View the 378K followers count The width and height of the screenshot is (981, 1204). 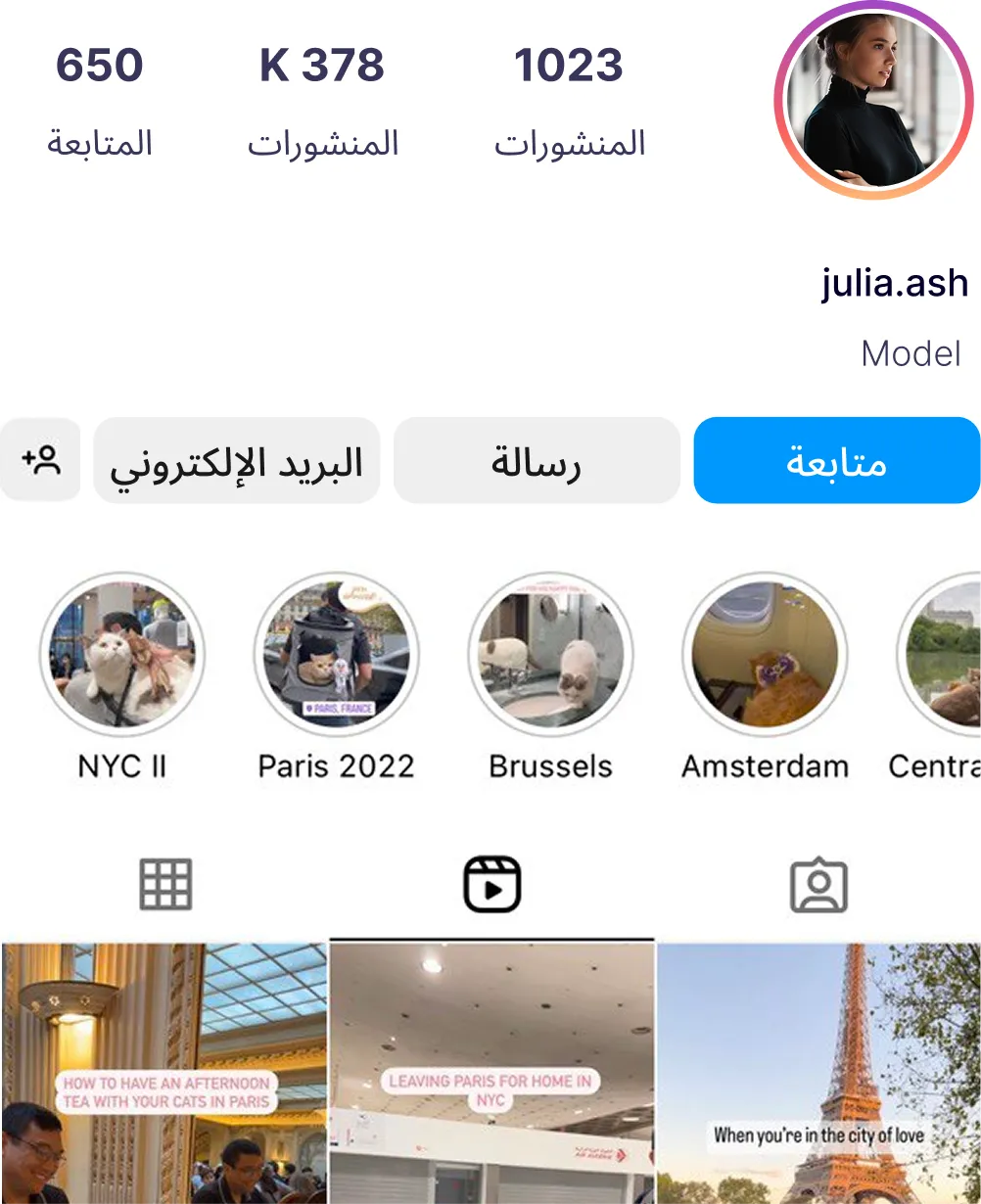(321, 98)
